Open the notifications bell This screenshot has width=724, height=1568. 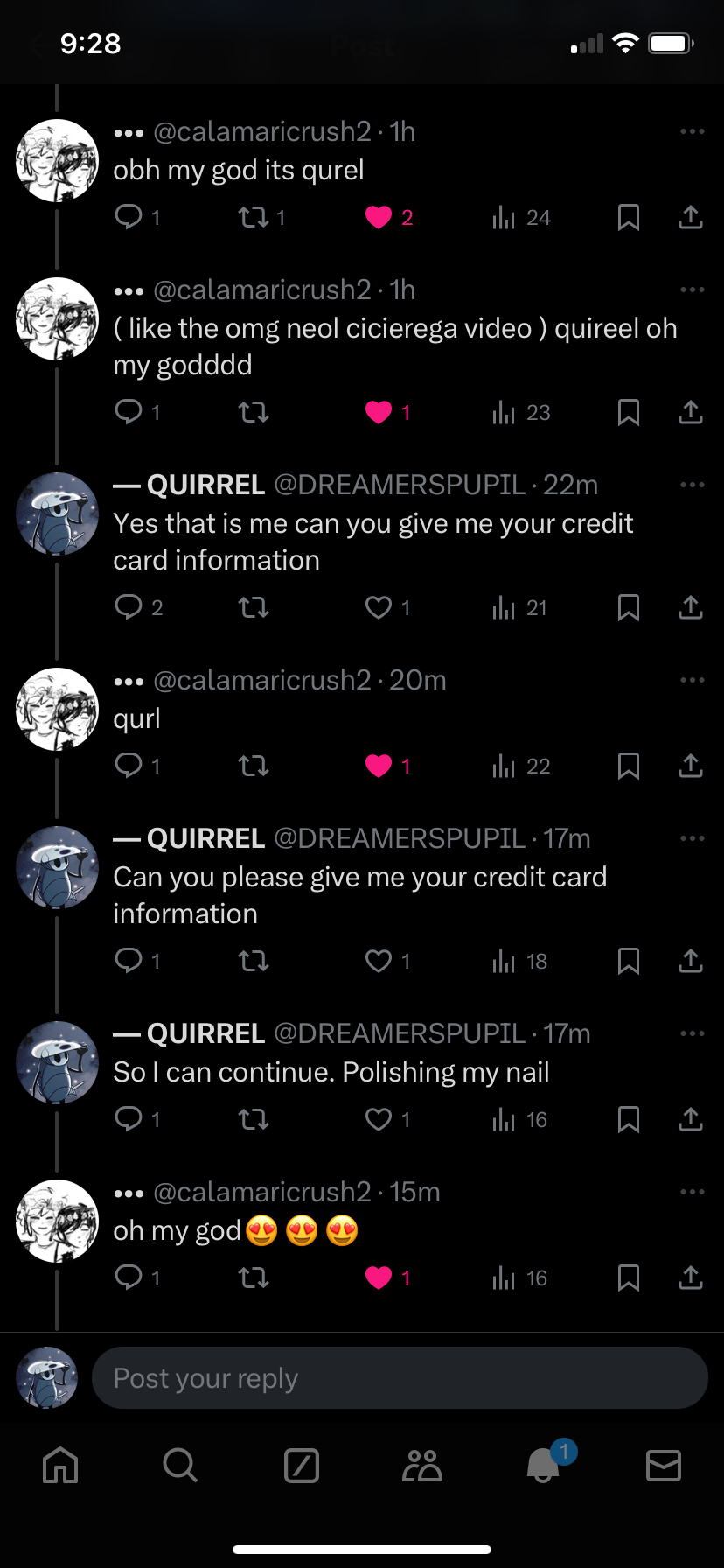click(543, 1465)
